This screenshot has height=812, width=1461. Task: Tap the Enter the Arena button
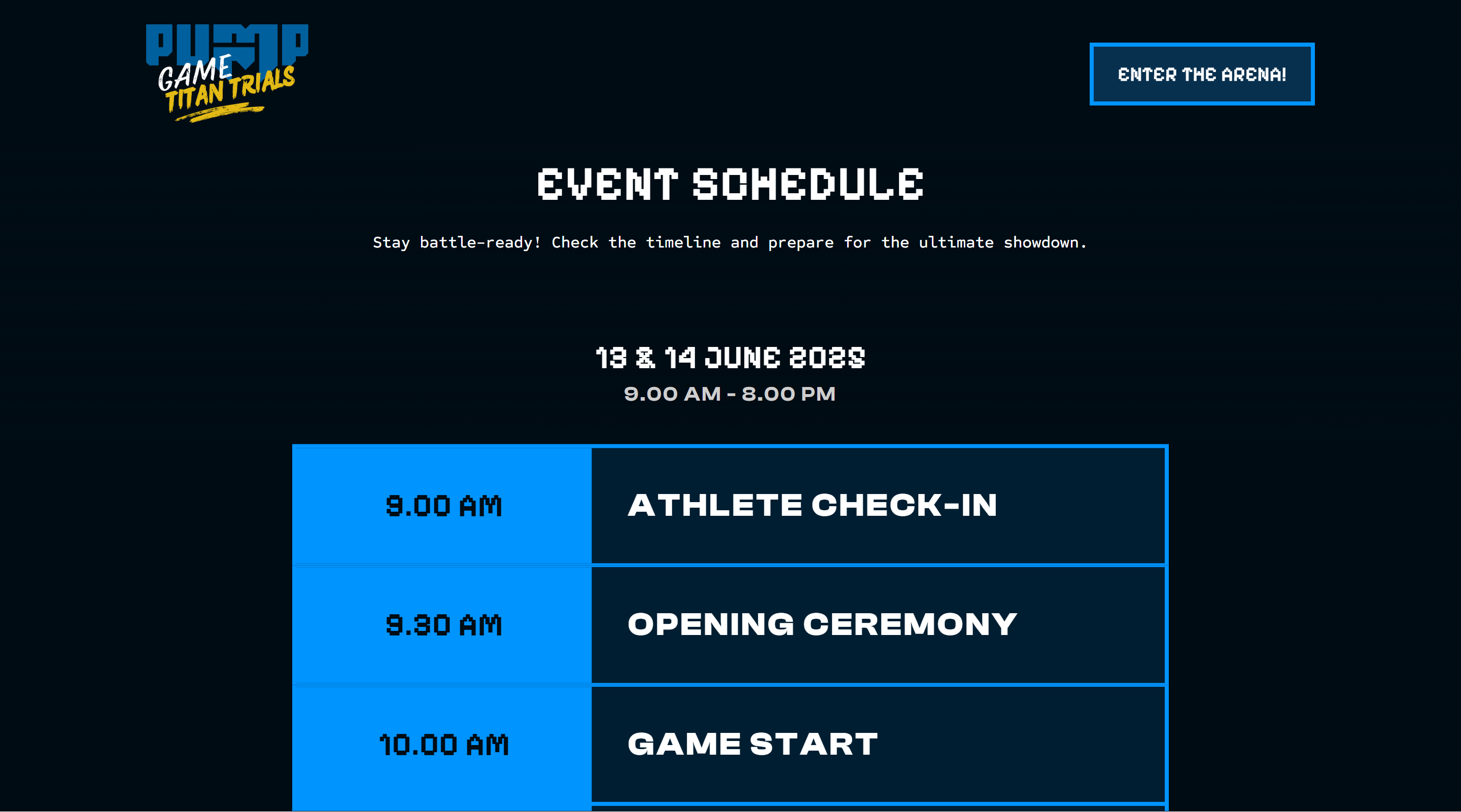[x=1201, y=74]
